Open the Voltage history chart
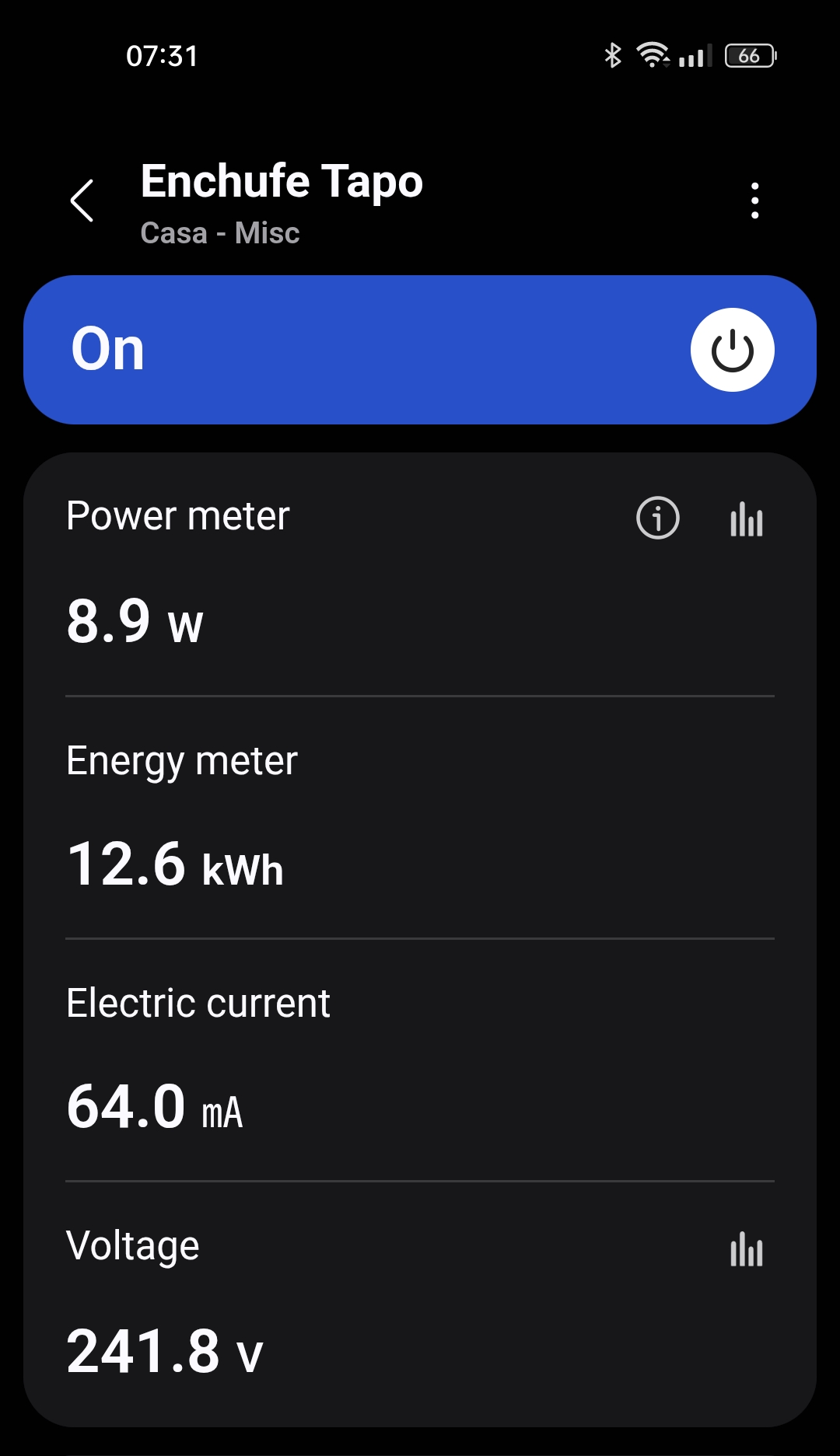This screenshot has height=1456, width=840. click(x=747, y=1249)
